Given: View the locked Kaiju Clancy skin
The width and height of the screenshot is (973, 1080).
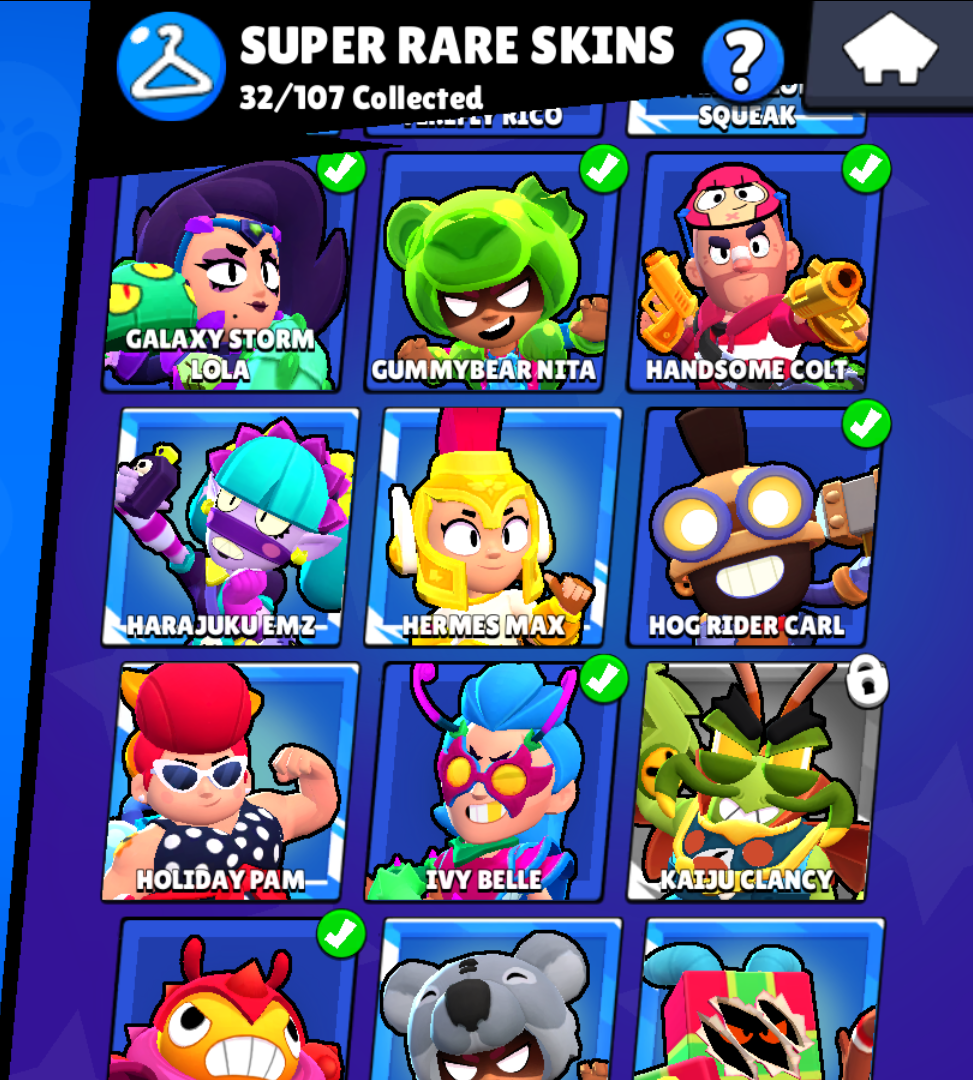Looking at the screenshot, I should (756, 780).
